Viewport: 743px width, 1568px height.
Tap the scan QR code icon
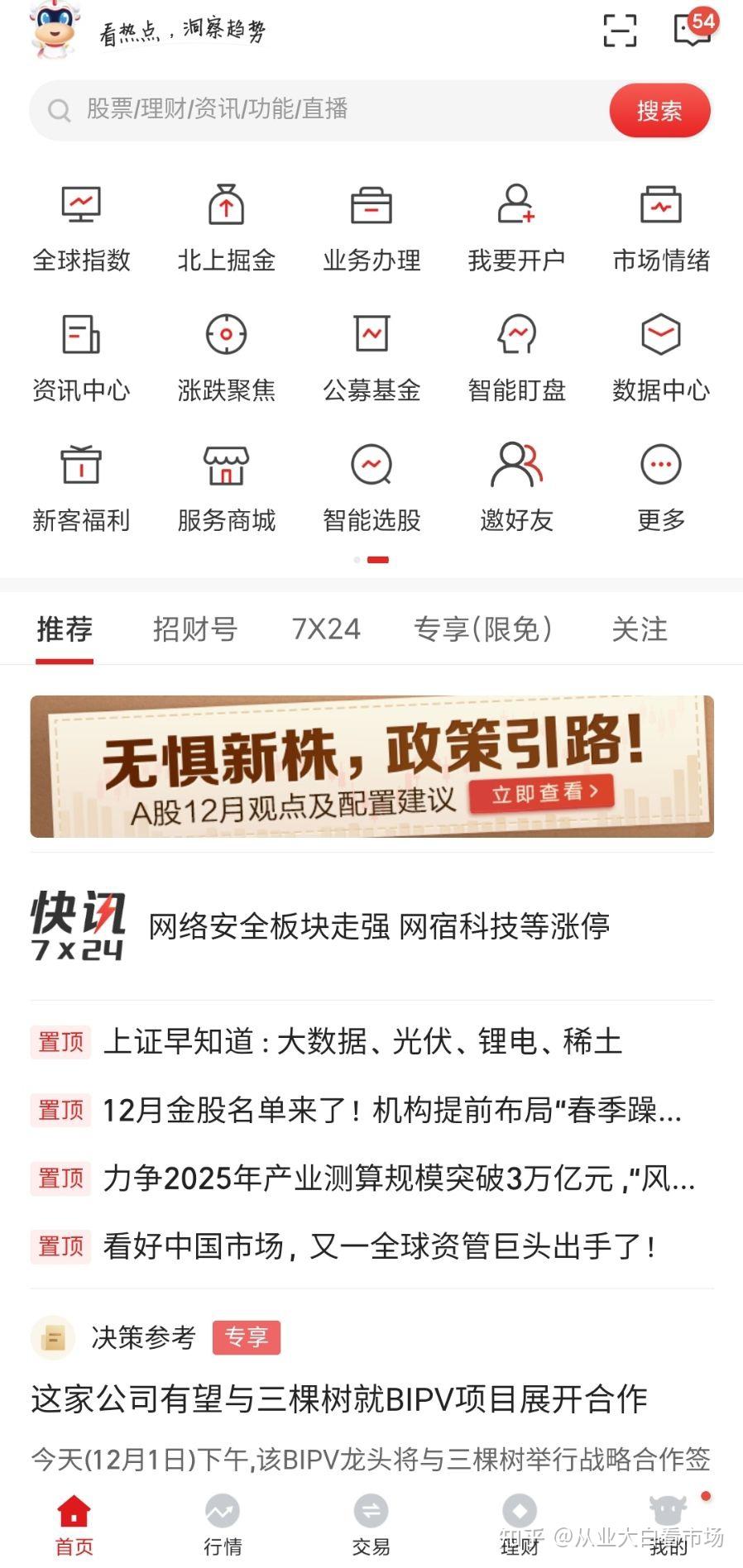click(619, 30)
